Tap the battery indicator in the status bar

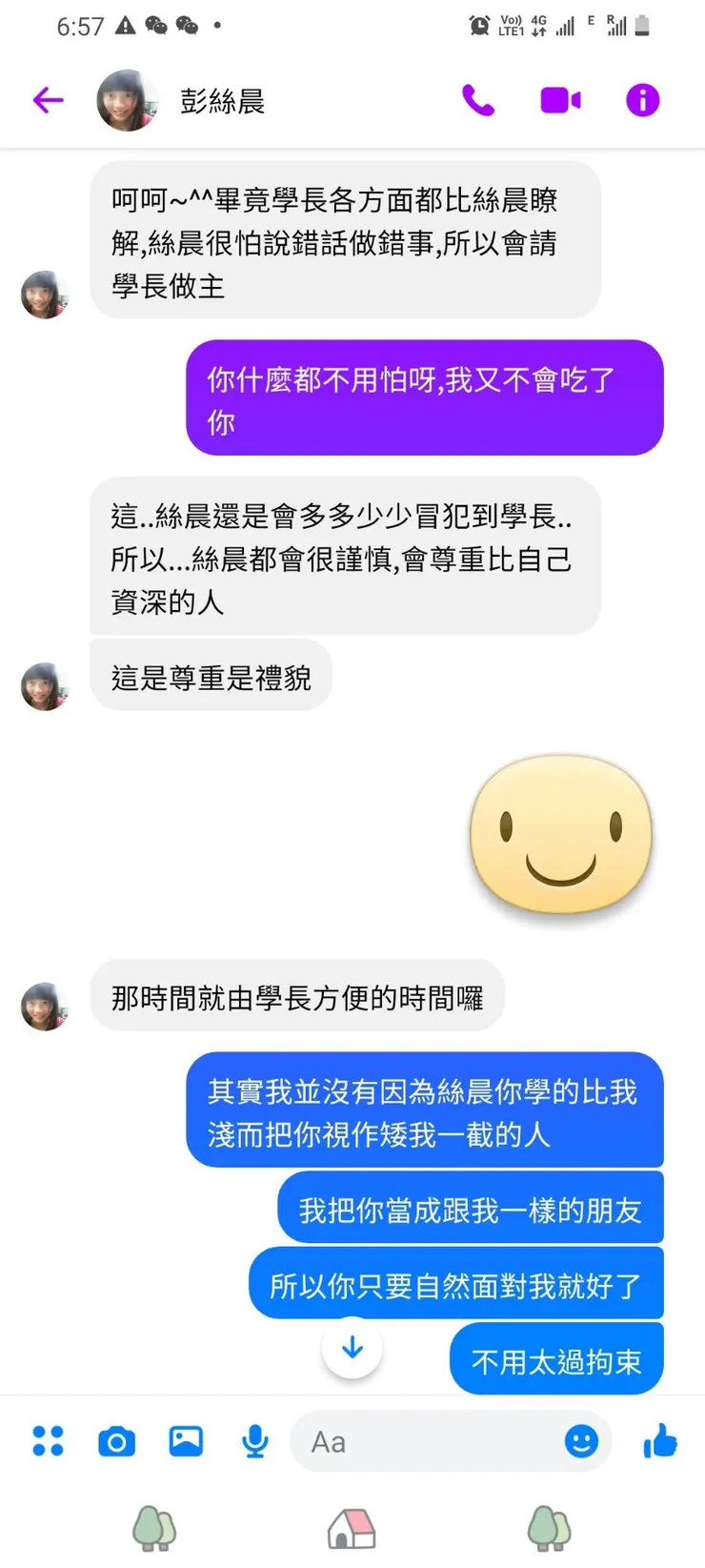[x=641, y=27]
